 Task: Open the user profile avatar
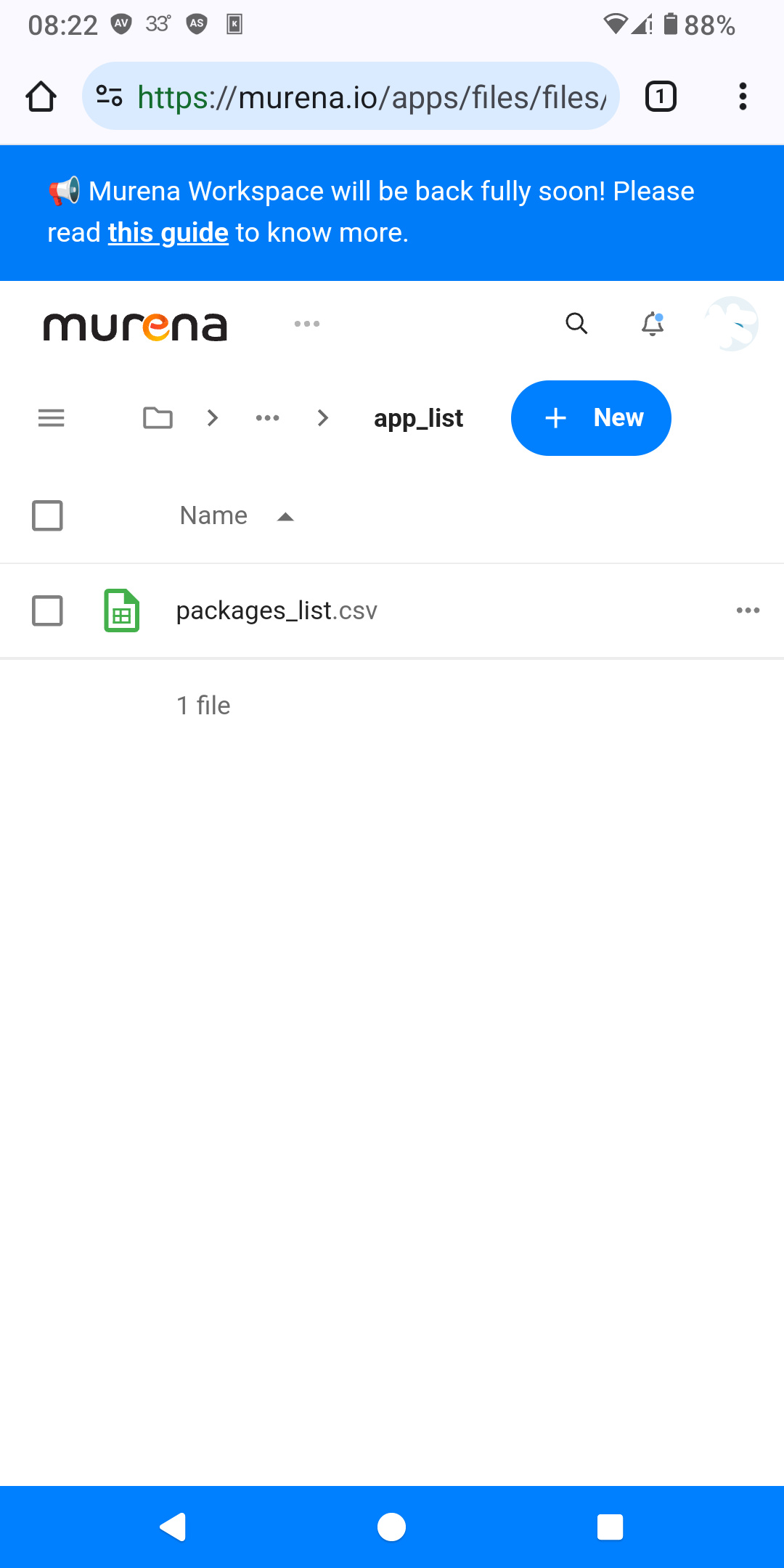731,324
